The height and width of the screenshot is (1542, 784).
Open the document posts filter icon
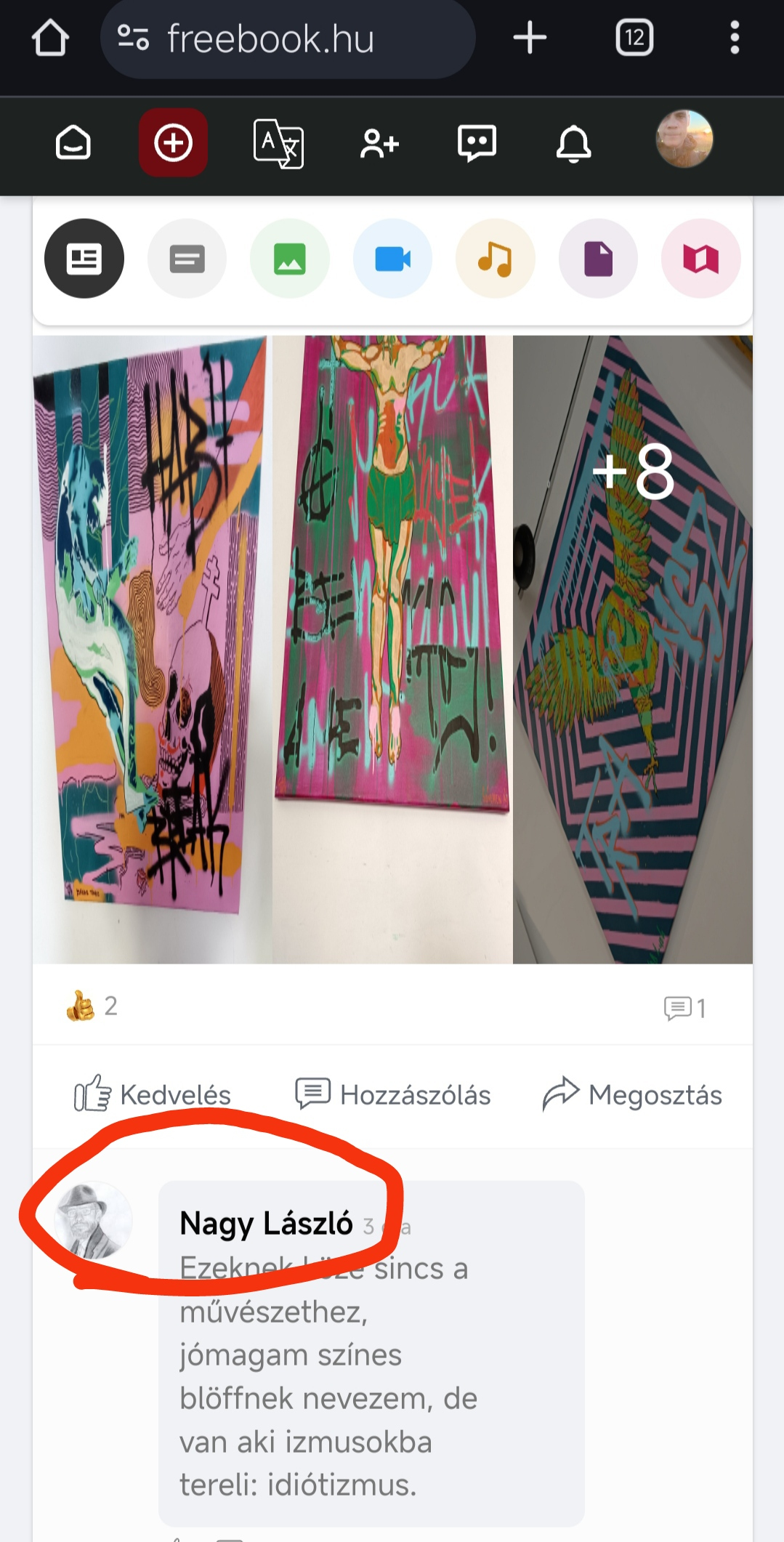point(597,258)
